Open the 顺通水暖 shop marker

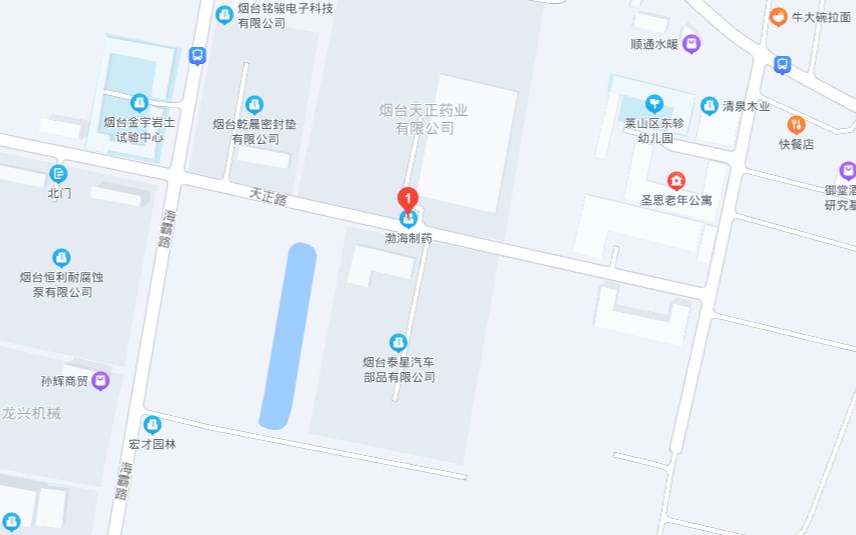coord(692,43)
